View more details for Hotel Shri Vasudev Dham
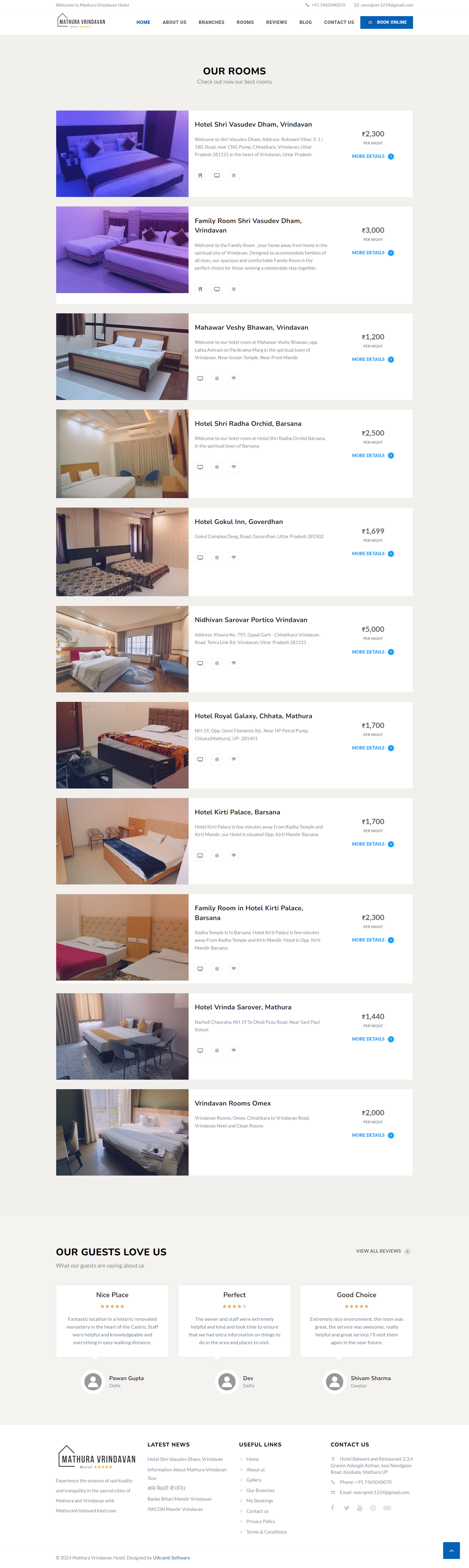The width and height of the screenshot is (469, 1568). click(x=372, y=156)
